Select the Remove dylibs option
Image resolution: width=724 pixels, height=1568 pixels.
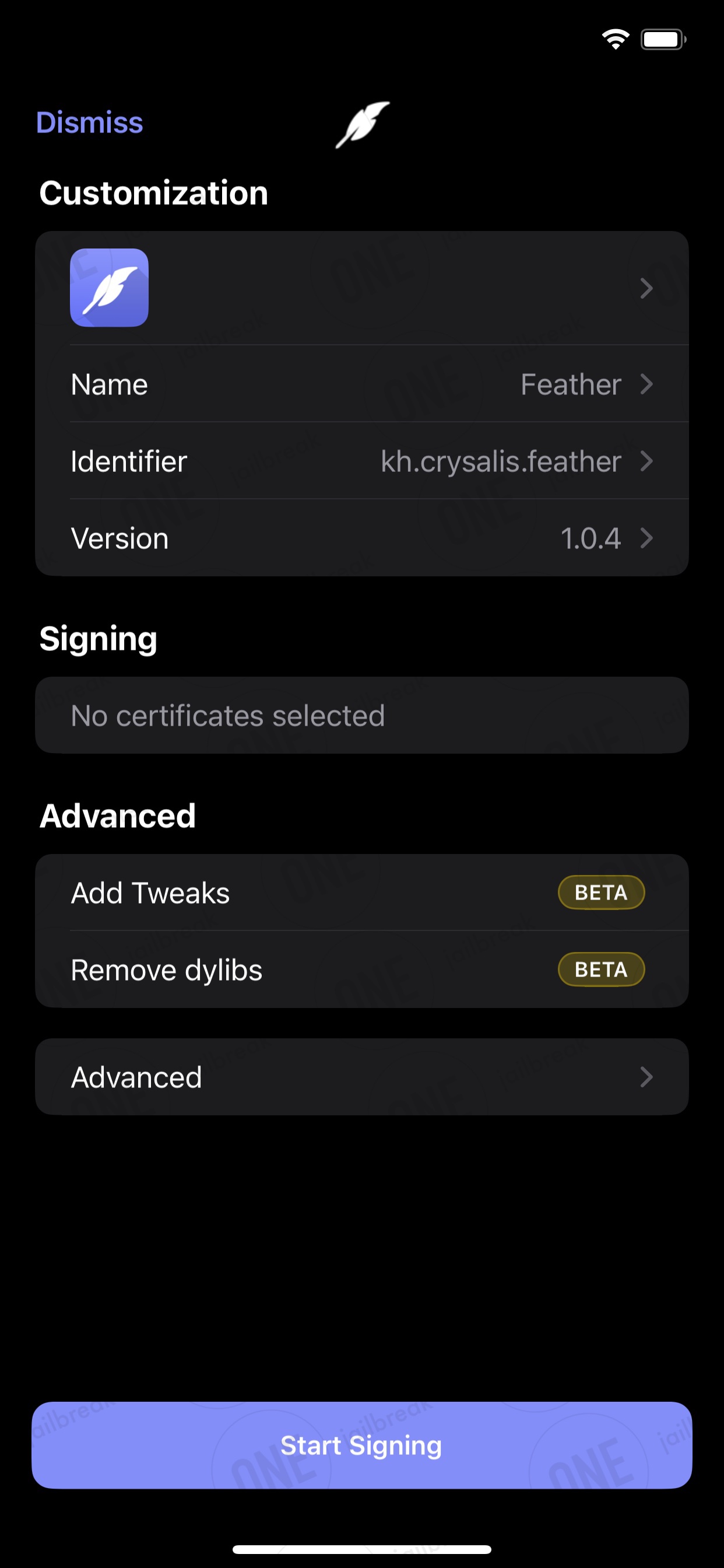tap(362, 970)
